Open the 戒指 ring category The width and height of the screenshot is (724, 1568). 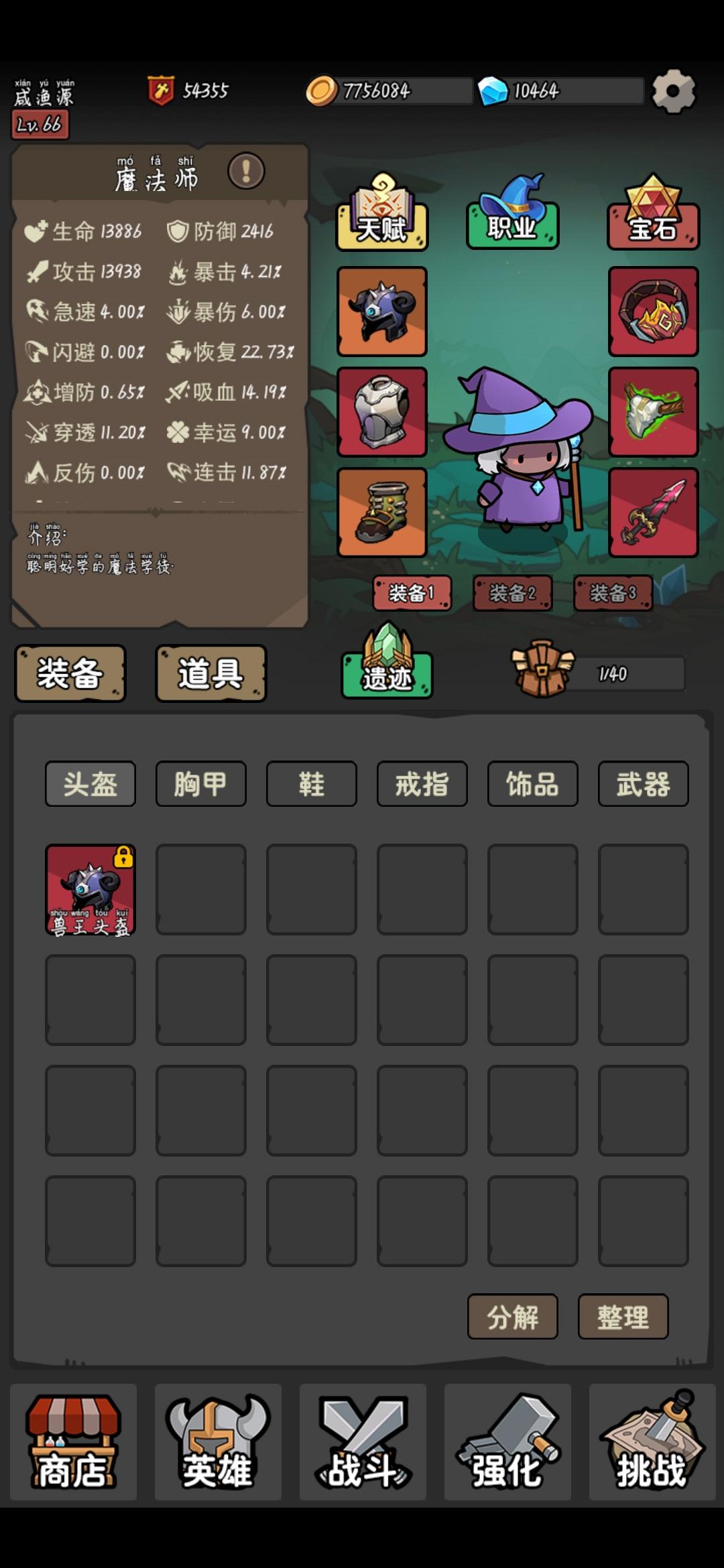click(x=421, y=784)
